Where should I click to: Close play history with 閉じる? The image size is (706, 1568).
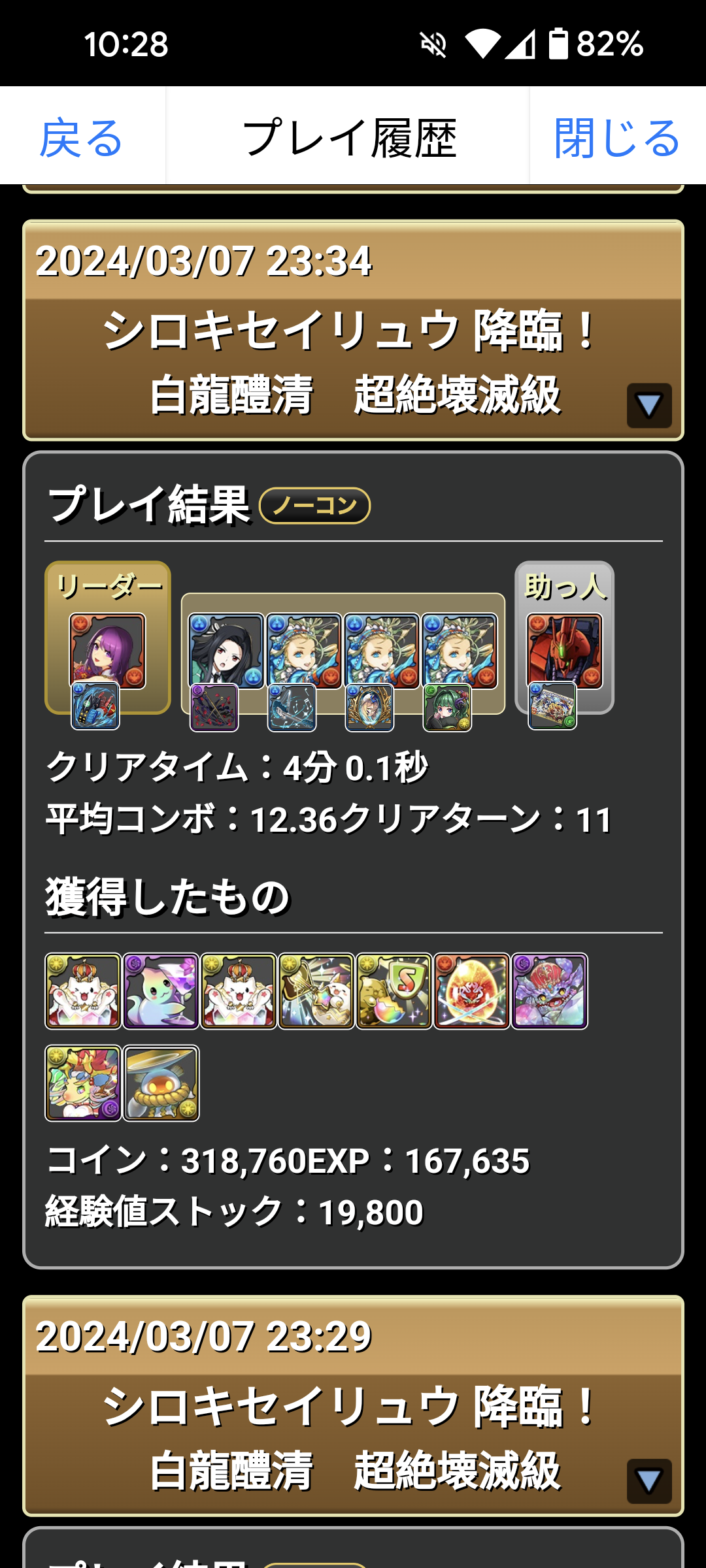[617, 137]
